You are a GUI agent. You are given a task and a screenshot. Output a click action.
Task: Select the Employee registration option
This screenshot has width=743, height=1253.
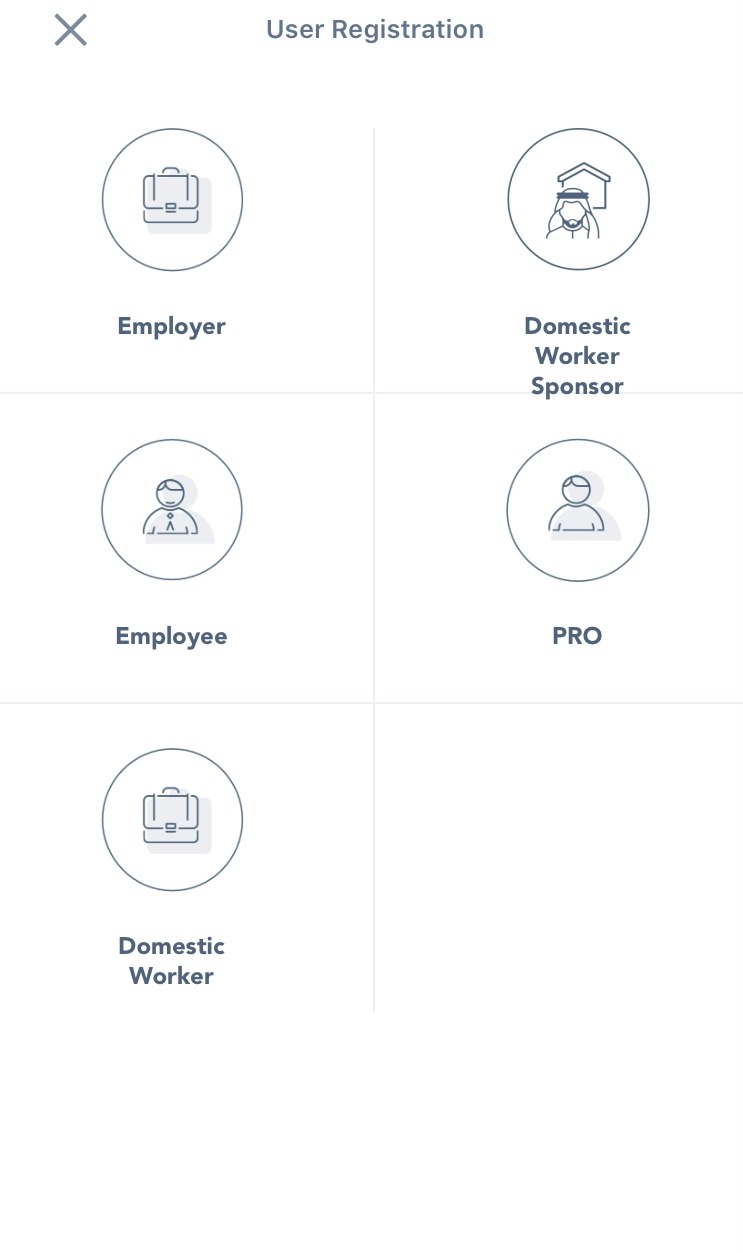click(x=172, y=547)
